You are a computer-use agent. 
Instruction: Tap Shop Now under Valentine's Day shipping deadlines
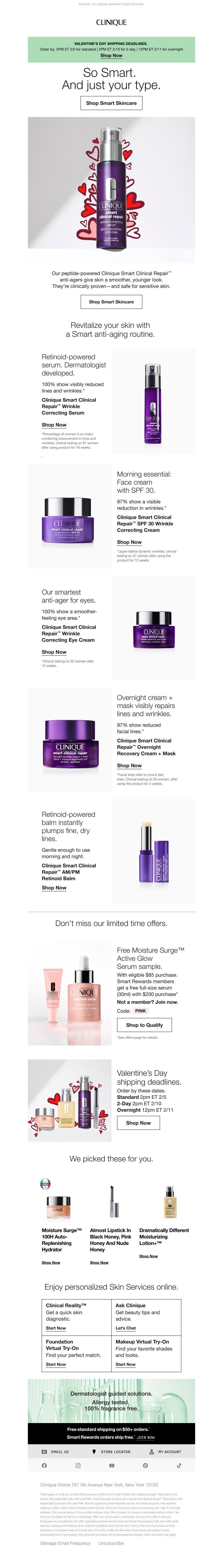point(139,1123)
